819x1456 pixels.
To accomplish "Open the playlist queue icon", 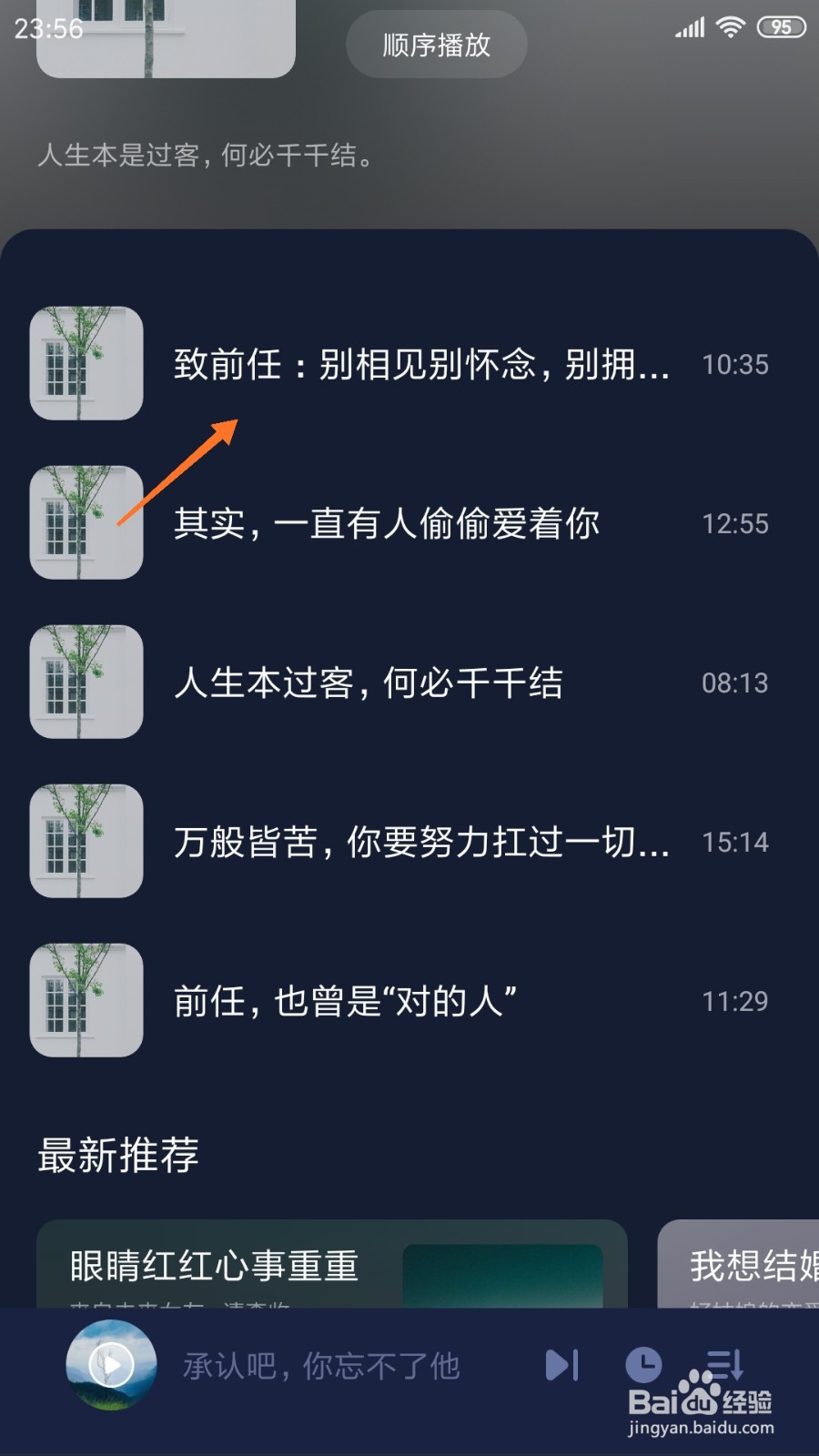I will click(725, 1364).
